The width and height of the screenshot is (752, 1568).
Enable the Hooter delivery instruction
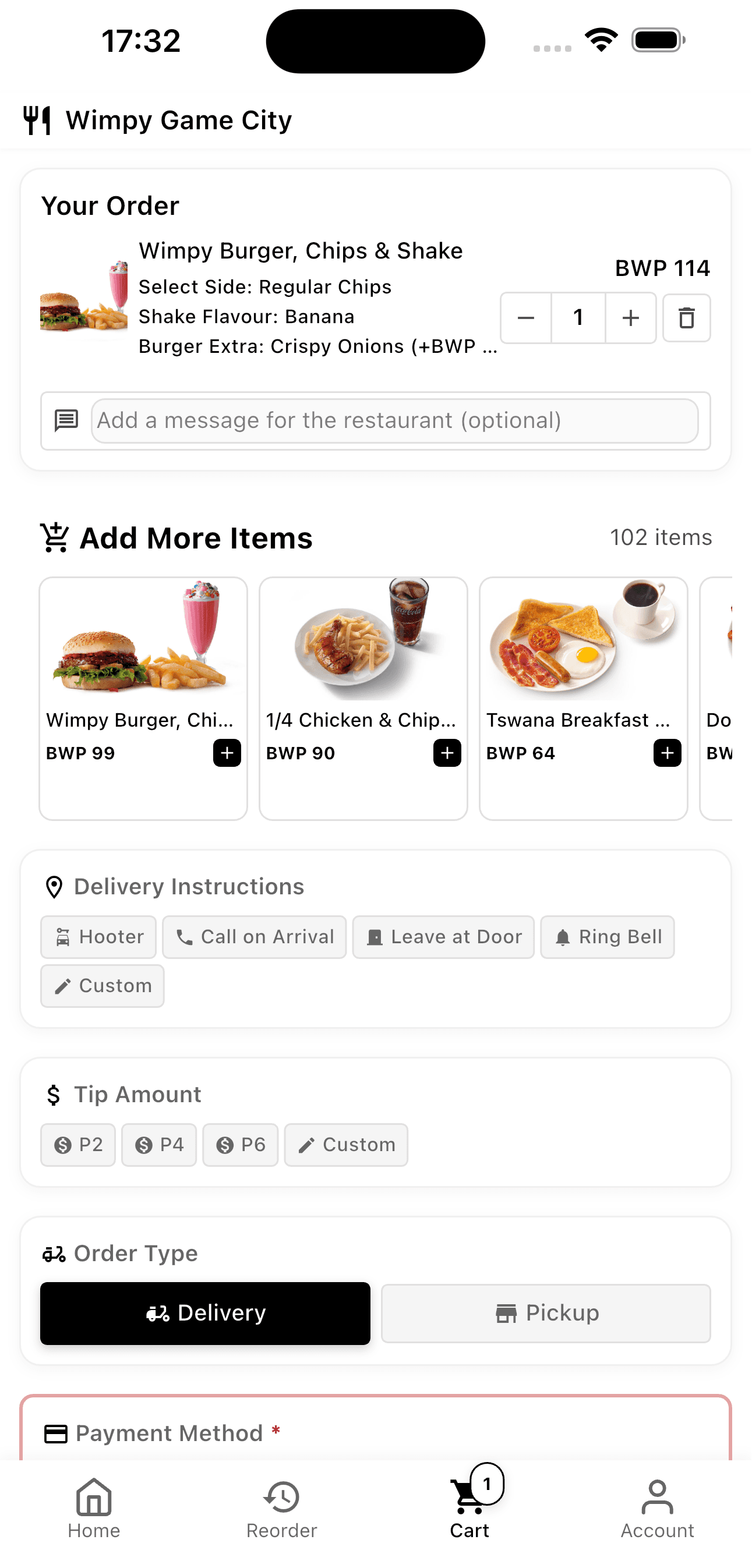(98, 937)
